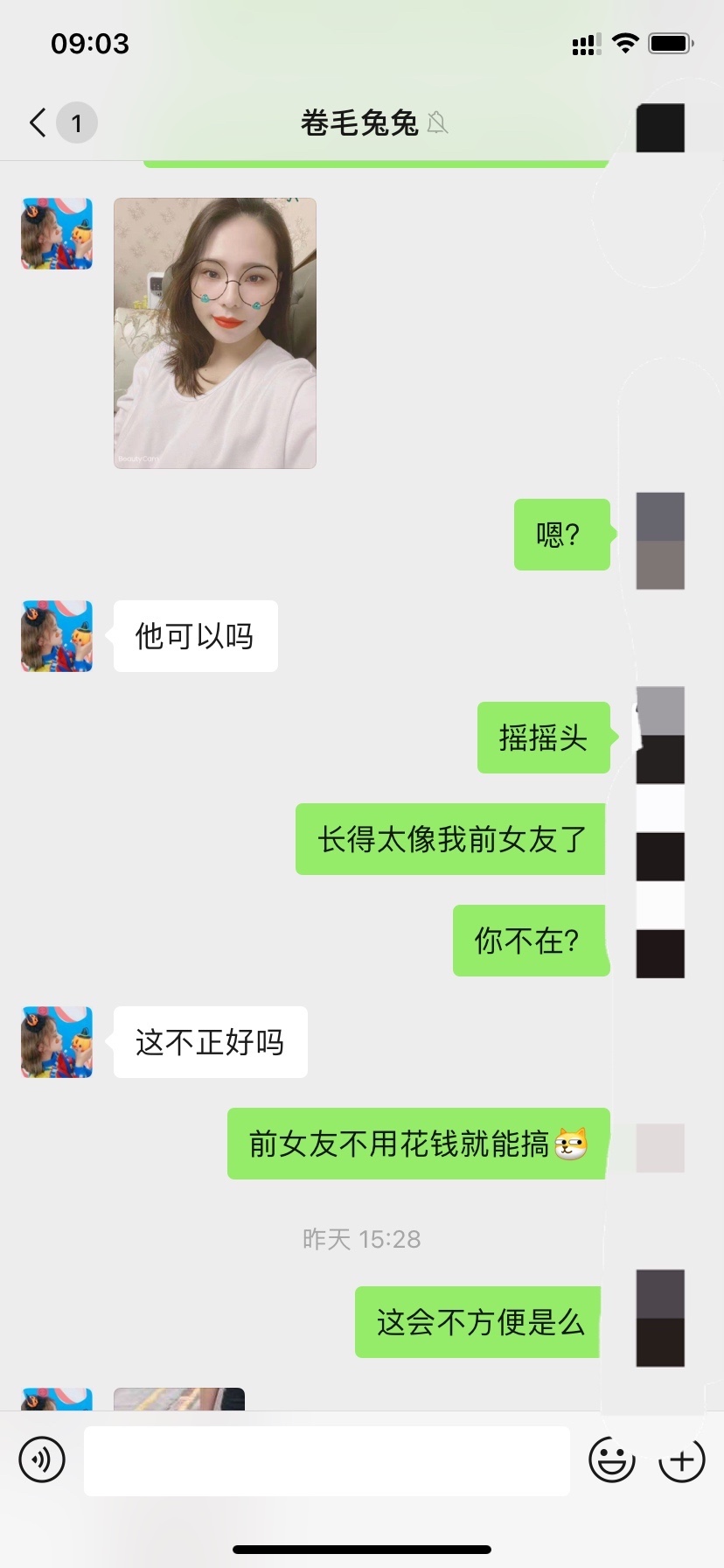
Task: Open the selfie photo message
Action: coord(214,332)
